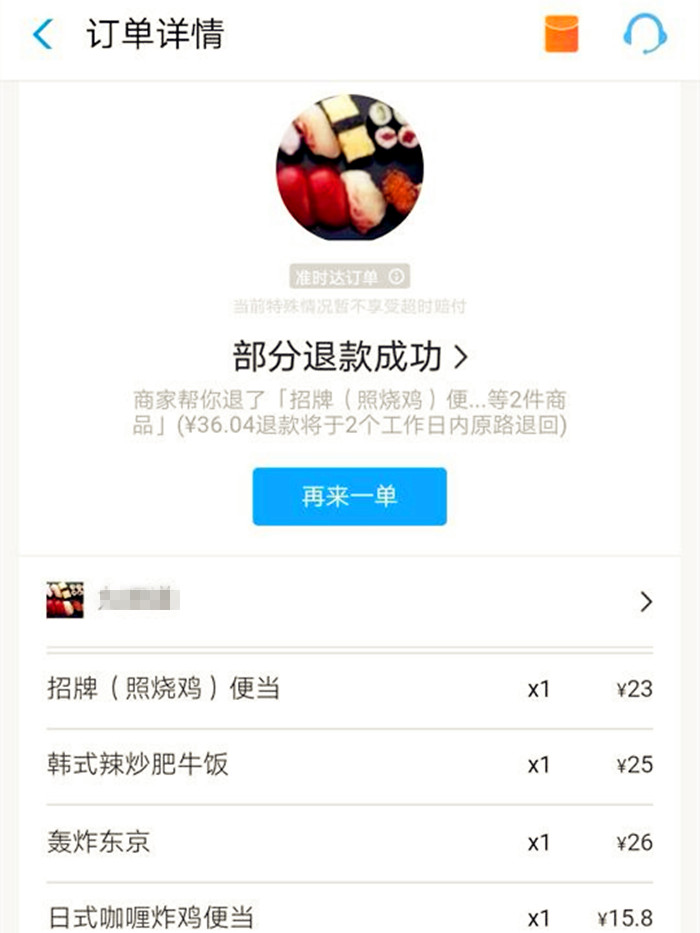700x933 pixels.
Task: Go back from the 订单详情 page
Action: click(x=42, y=35)
